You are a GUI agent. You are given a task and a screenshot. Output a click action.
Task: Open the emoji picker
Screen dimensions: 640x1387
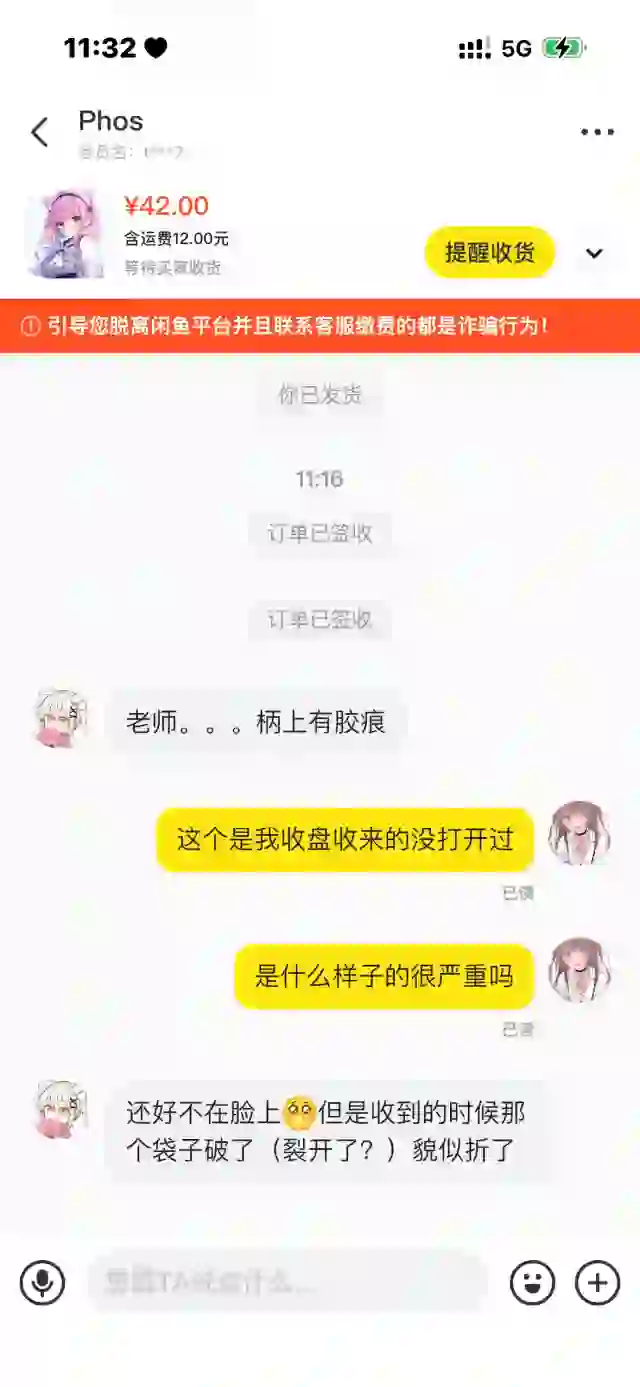(x=532, y=1282)
